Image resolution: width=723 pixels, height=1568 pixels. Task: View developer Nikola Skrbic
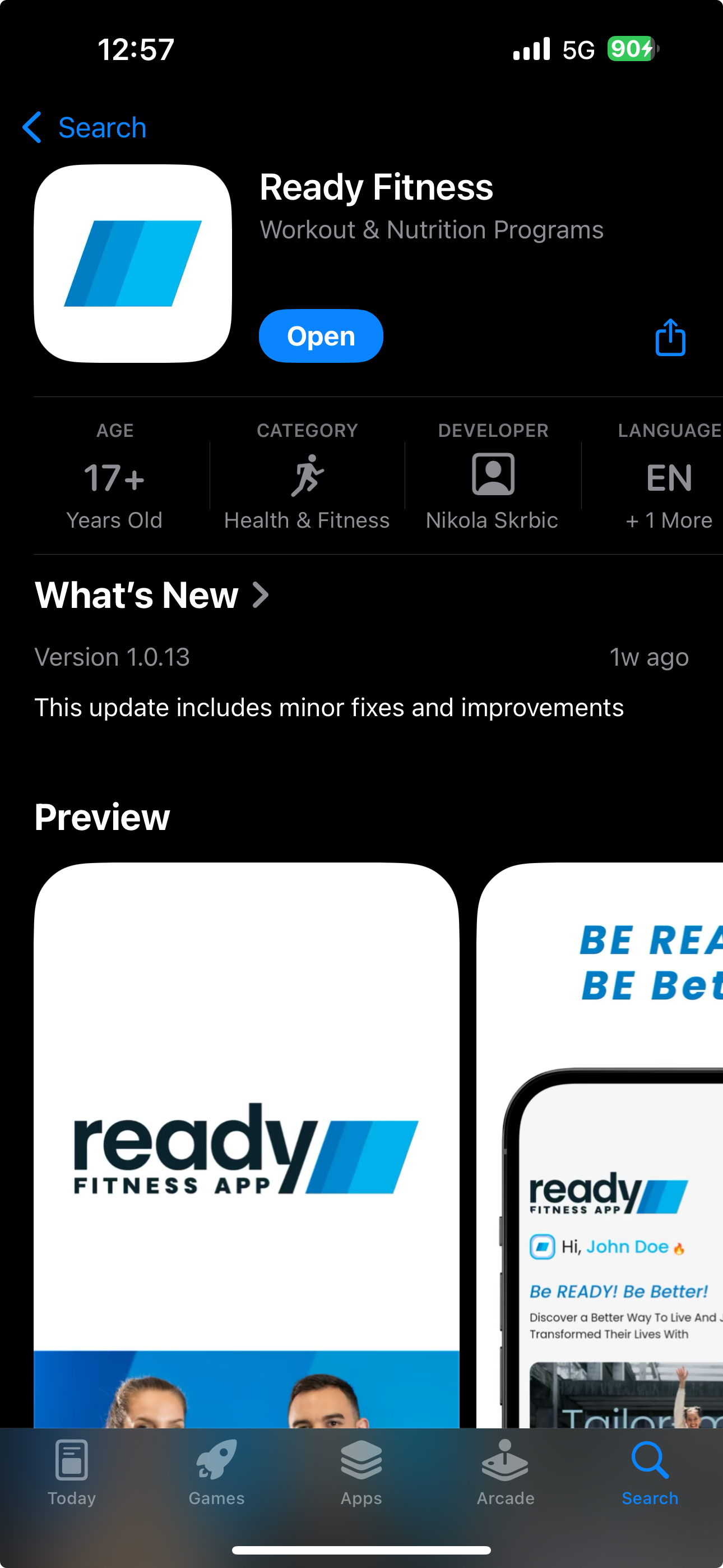(492, 478)
